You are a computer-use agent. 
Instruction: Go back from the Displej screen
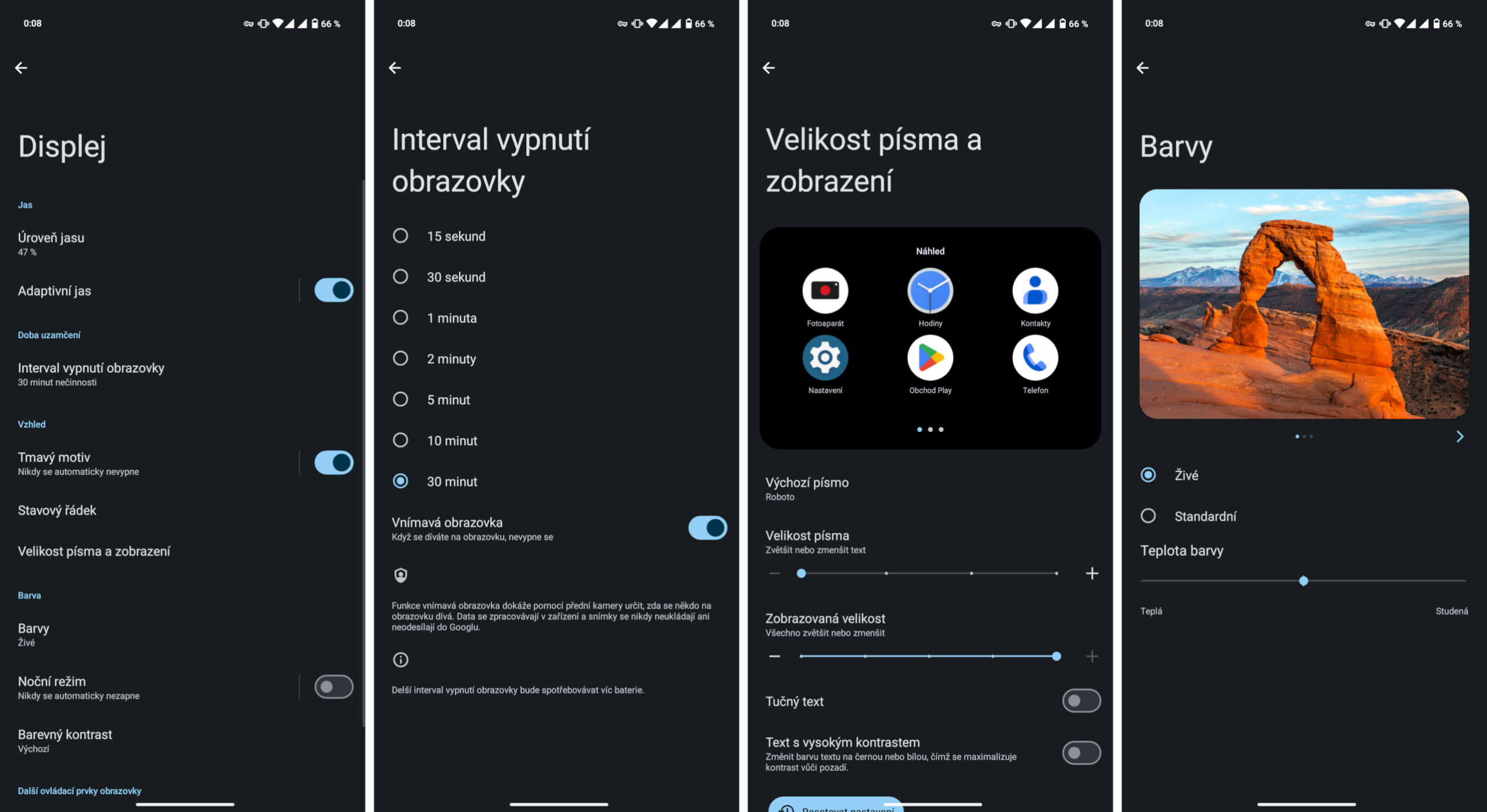[x=21, y=68]
